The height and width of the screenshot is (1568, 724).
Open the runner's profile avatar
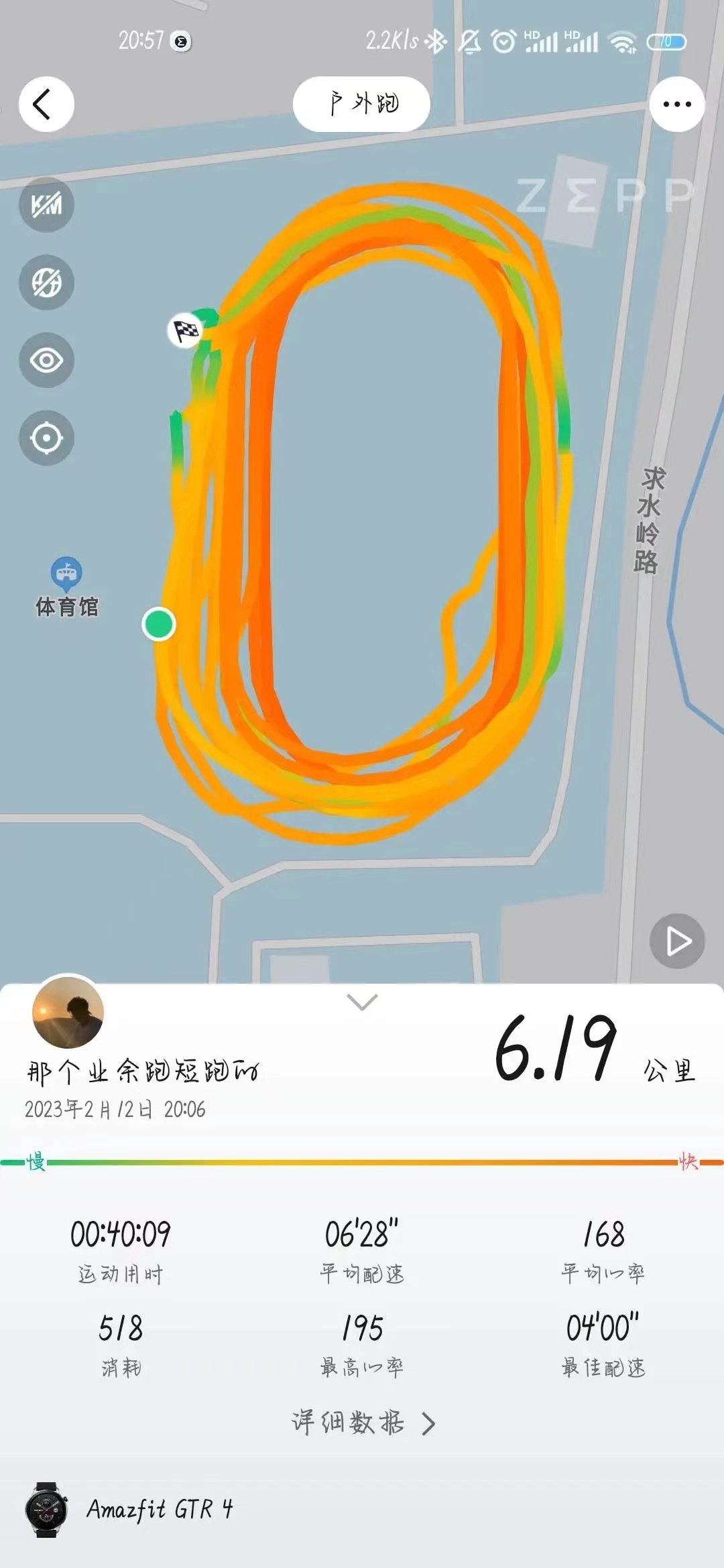coord(68,1012)
